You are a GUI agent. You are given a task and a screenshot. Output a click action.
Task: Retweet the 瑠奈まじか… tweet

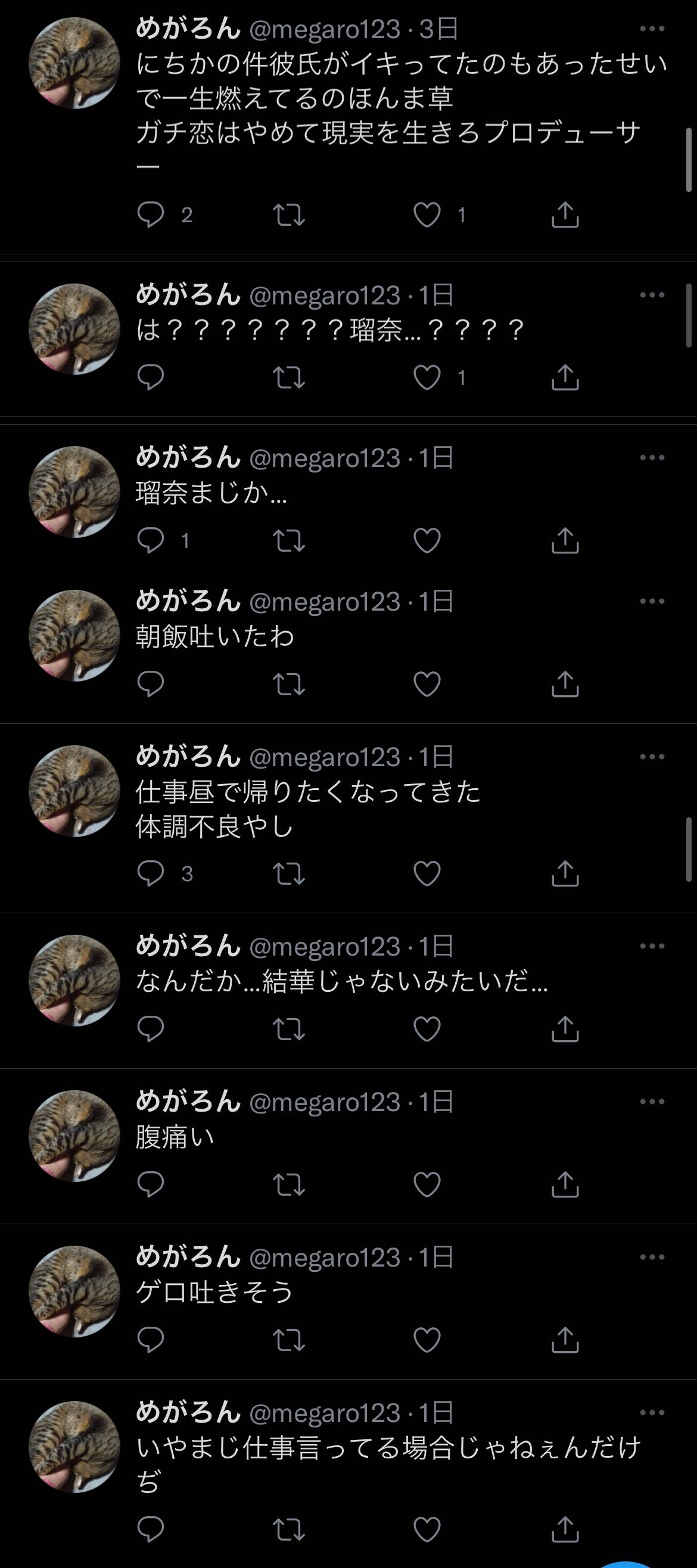(x=288, y=540)
